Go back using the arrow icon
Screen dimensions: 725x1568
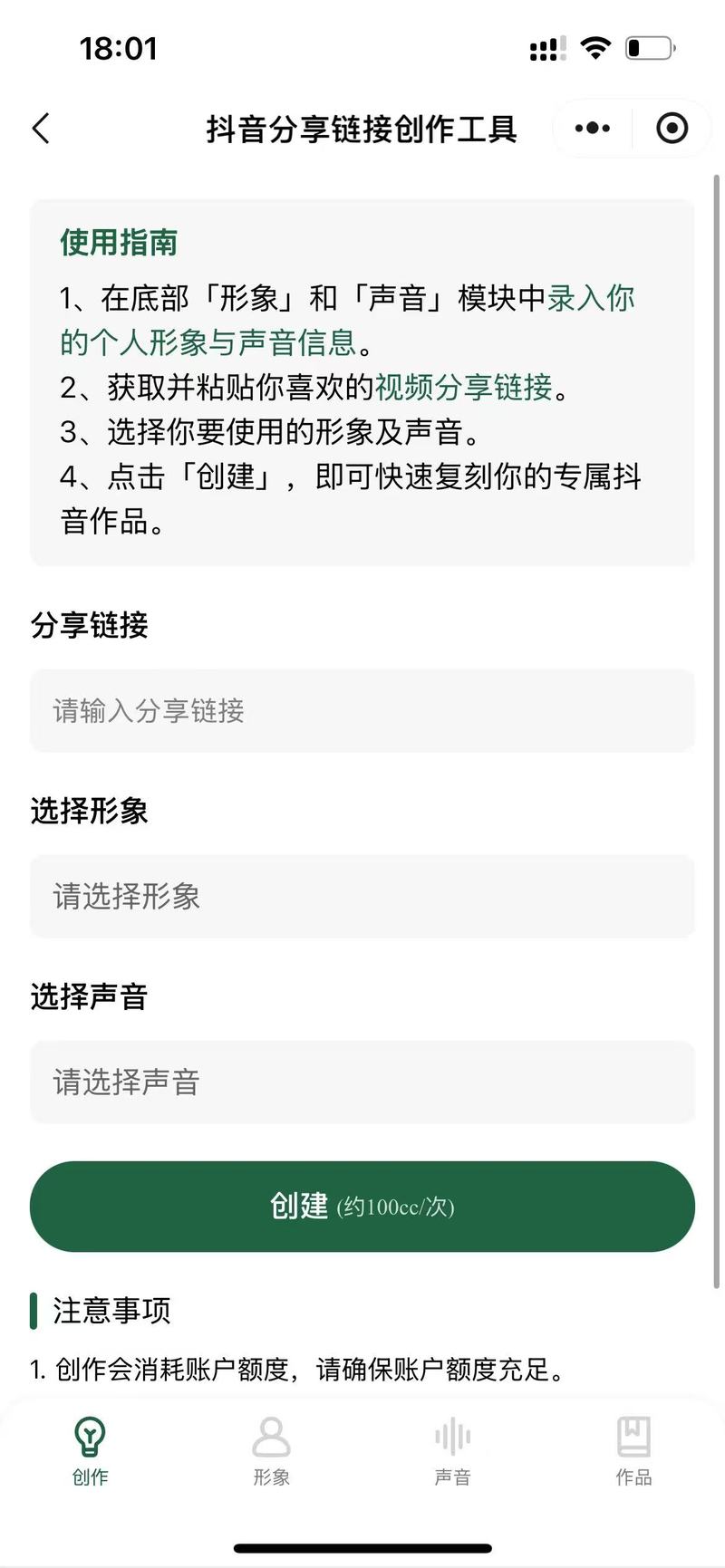(41, 129)
